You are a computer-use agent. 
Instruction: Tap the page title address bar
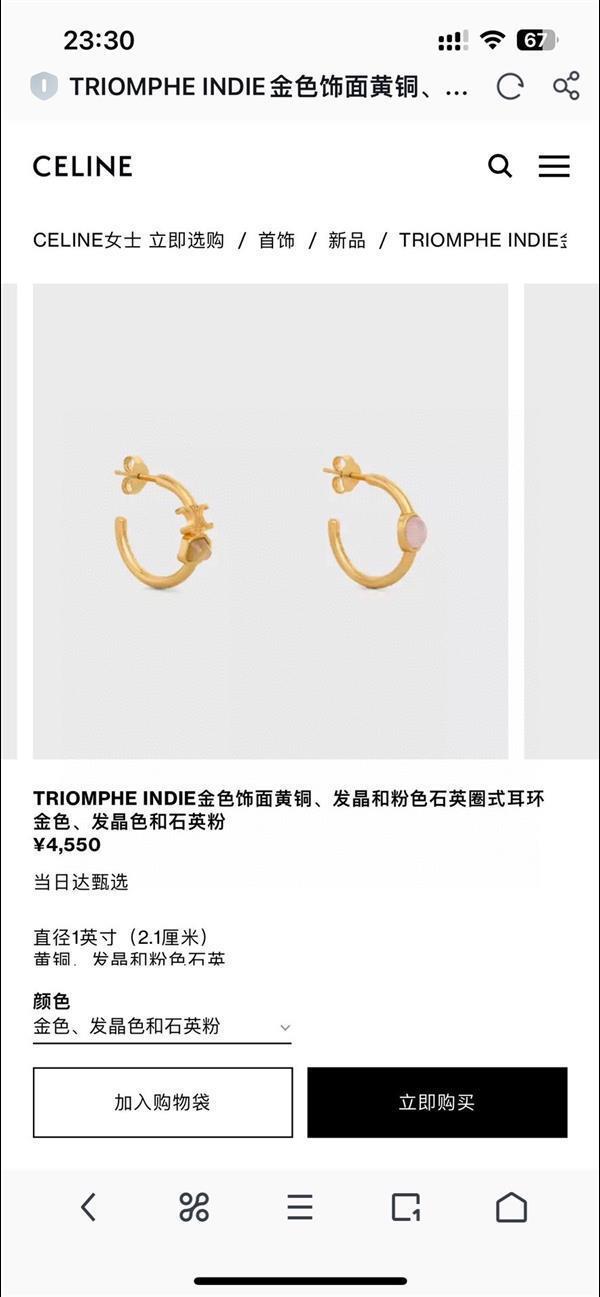268,87
